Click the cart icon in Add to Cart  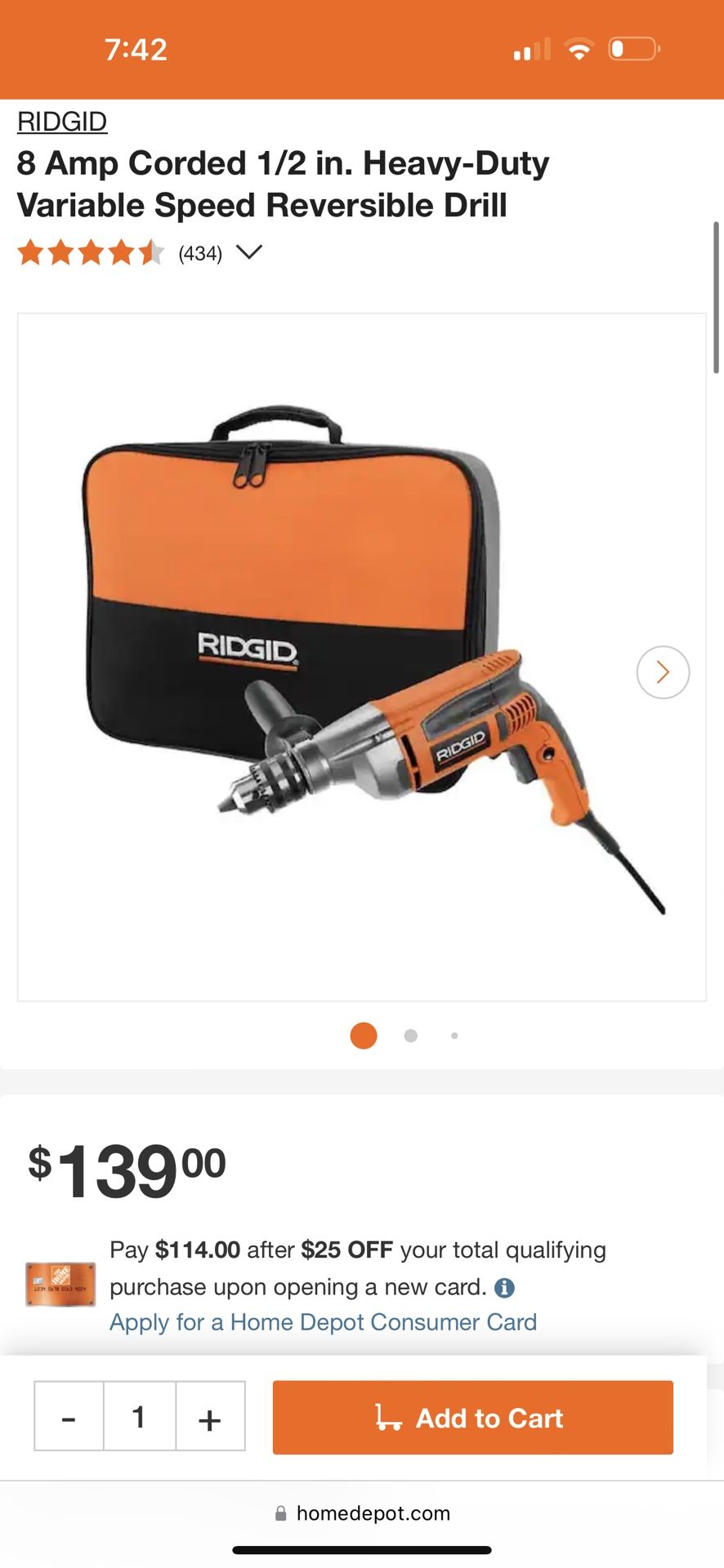390,1418
